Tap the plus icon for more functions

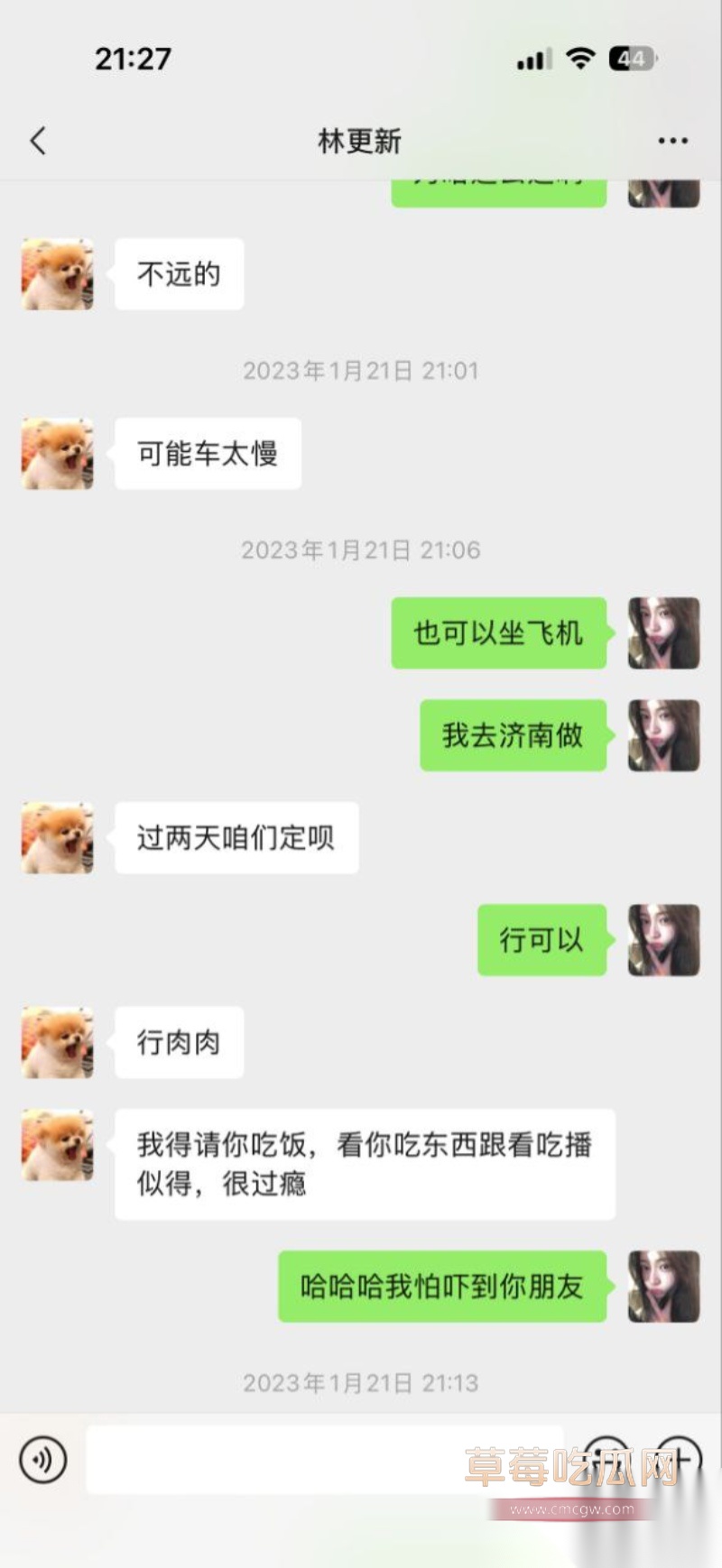683,1459
